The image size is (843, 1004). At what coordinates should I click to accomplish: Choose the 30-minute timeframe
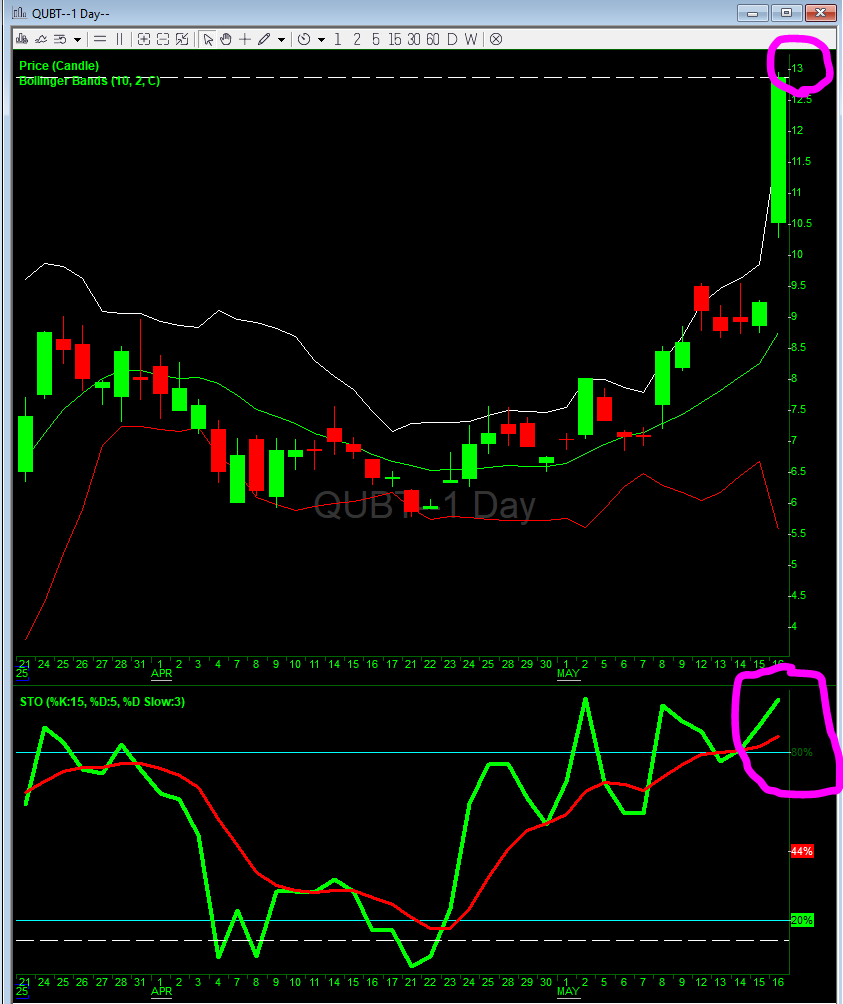pyautogui.click(x=413, y=39)
